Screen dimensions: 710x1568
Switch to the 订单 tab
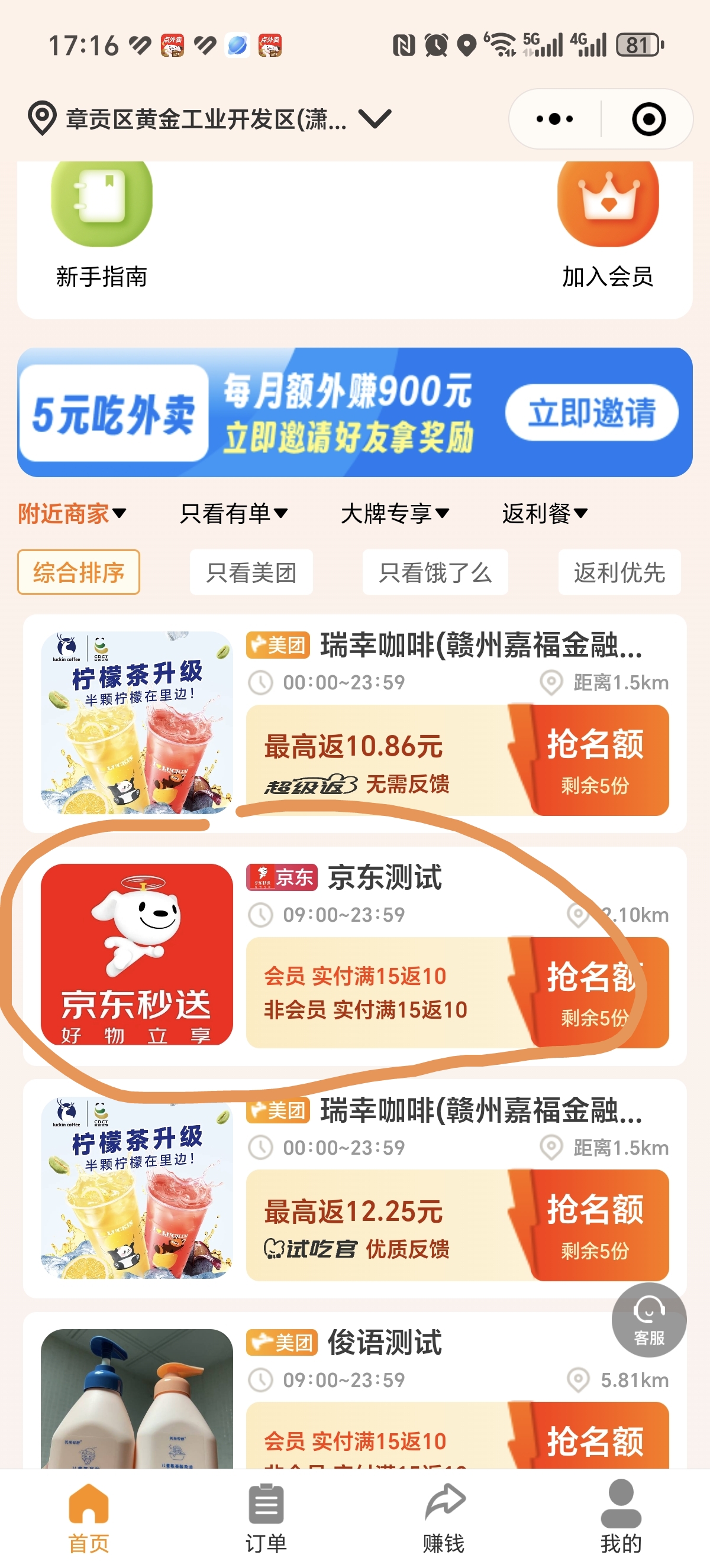[266, 1518]
